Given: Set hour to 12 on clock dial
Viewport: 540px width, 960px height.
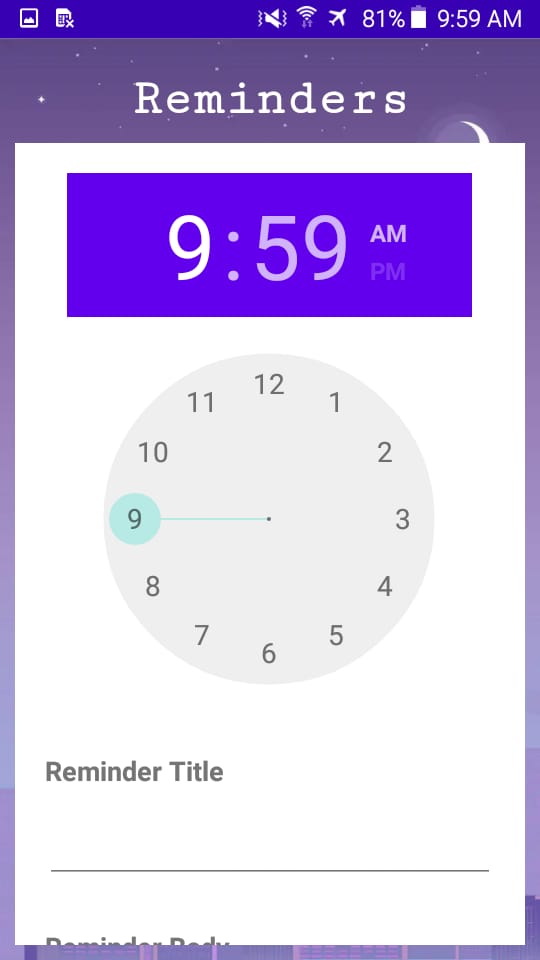Looking at the screenshot, I should (x=269, y=384).
